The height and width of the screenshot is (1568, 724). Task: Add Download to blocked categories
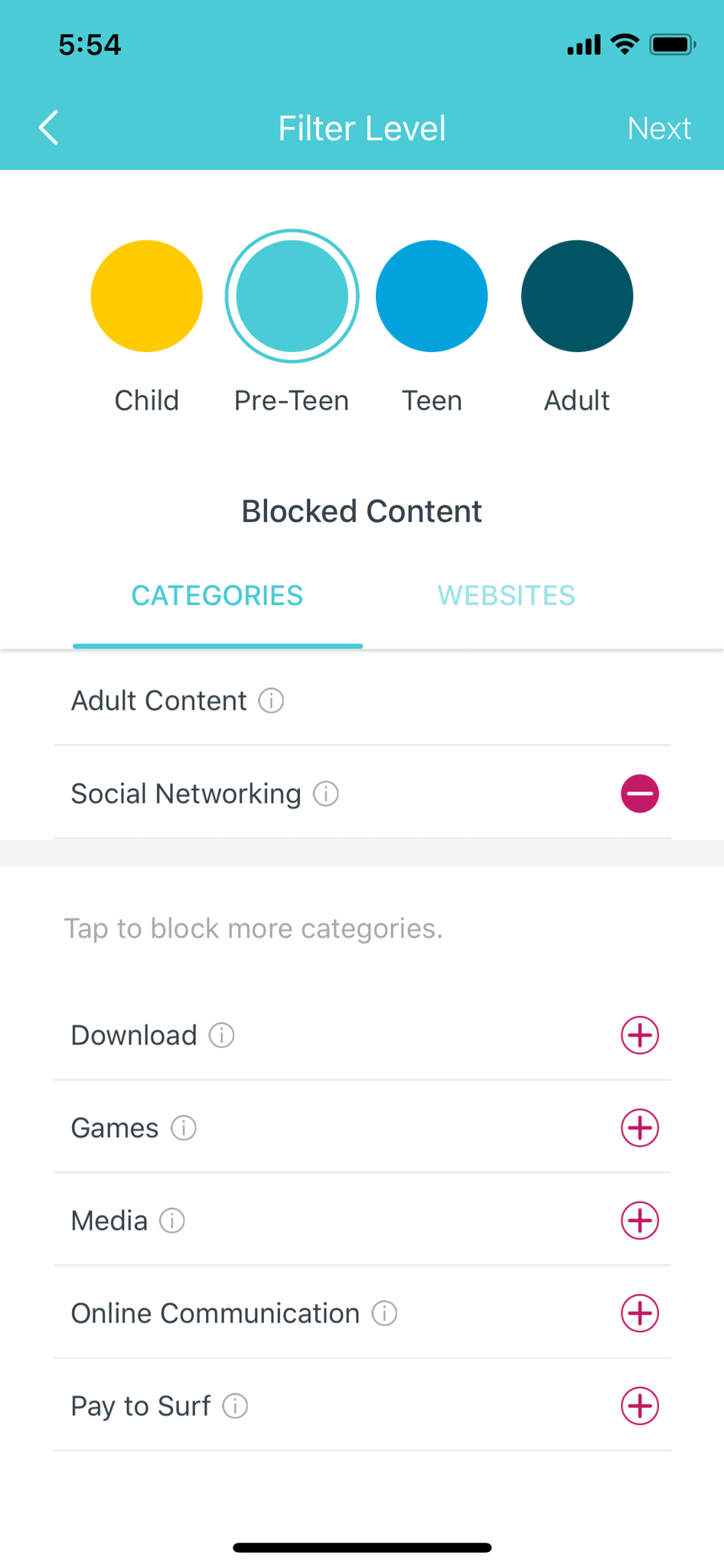click(x=640, y=1035)
